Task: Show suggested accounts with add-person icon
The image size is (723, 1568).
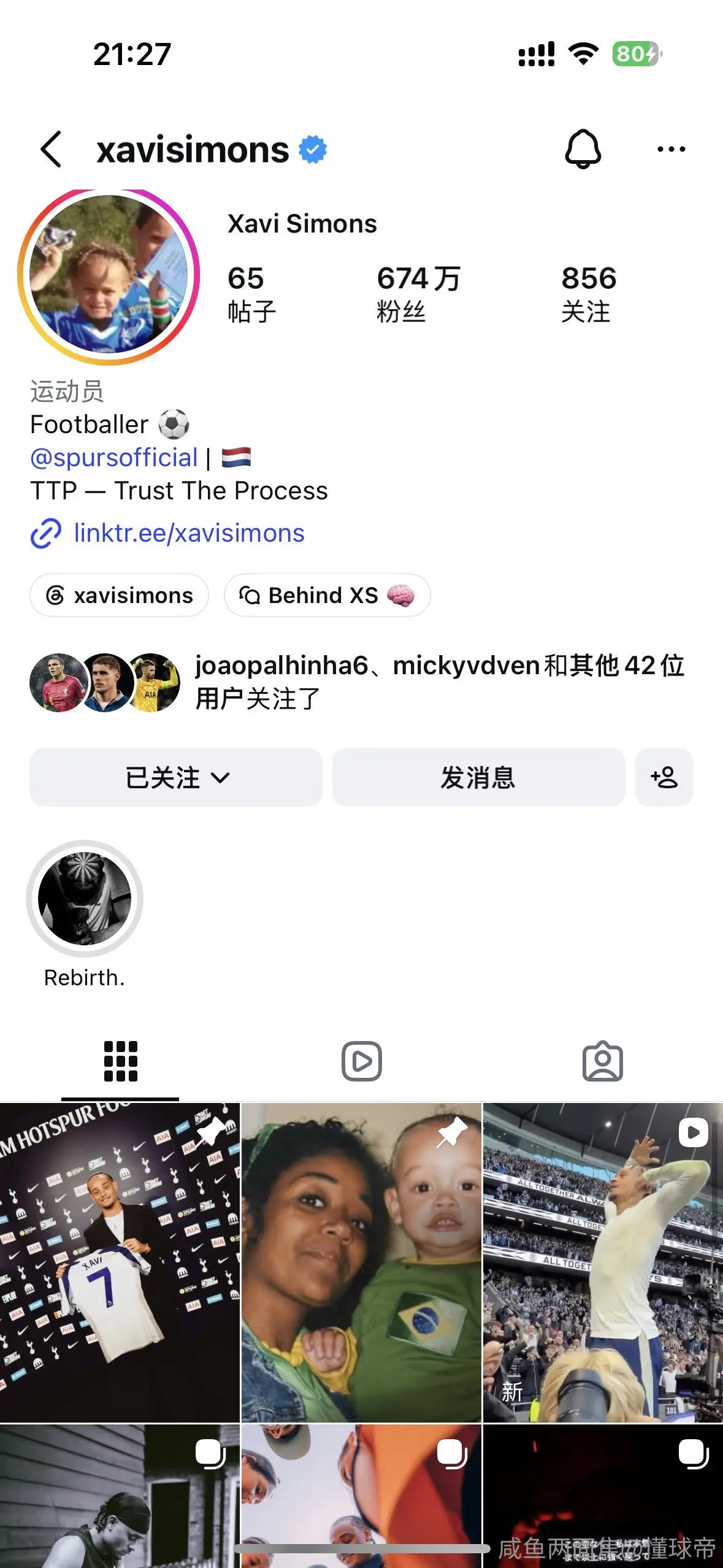Action: tap(664, 777)
